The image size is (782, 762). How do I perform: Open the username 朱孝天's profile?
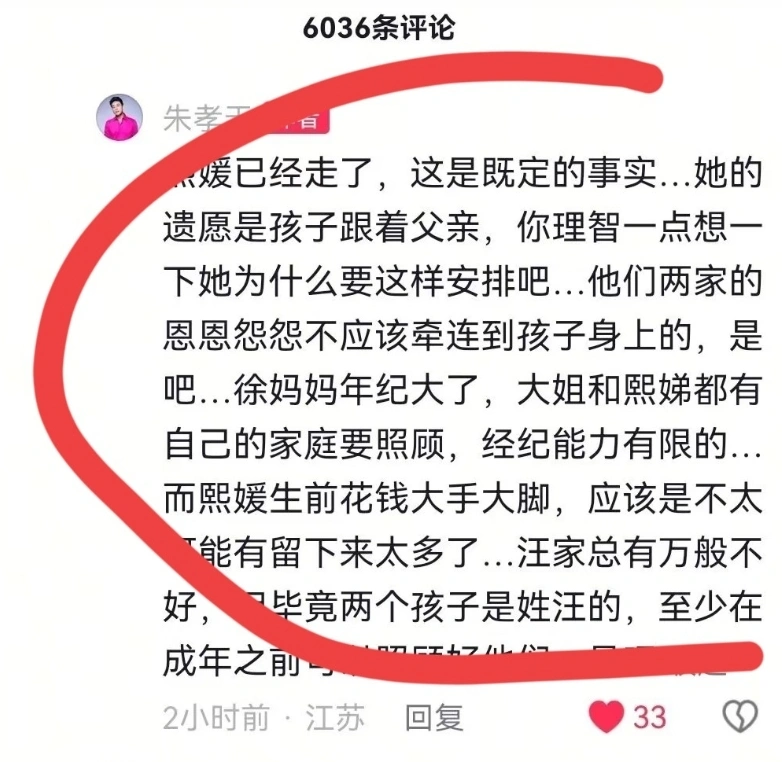[x=202, y=119]
